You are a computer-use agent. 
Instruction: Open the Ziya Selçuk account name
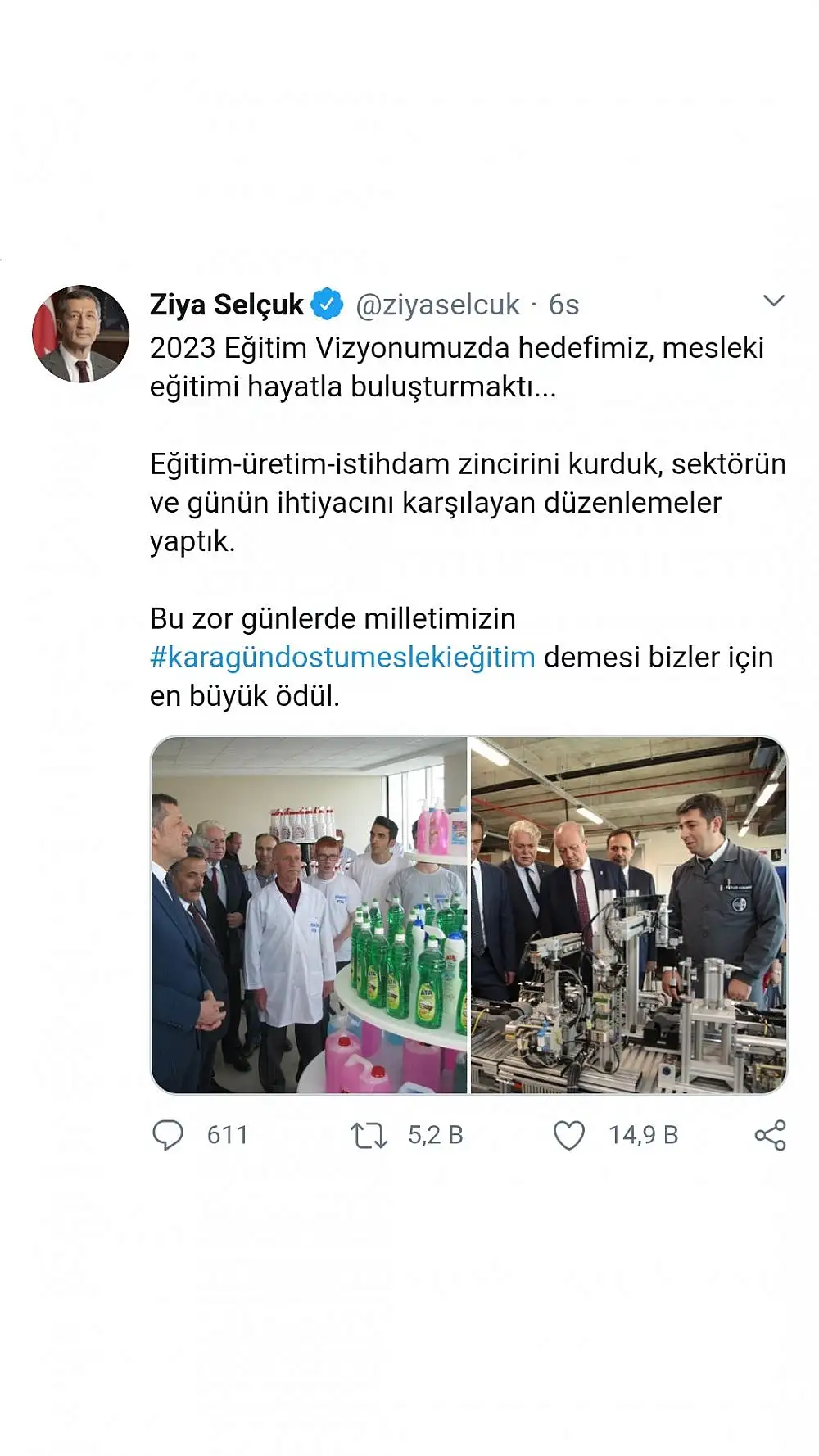[x=226, y=305]
